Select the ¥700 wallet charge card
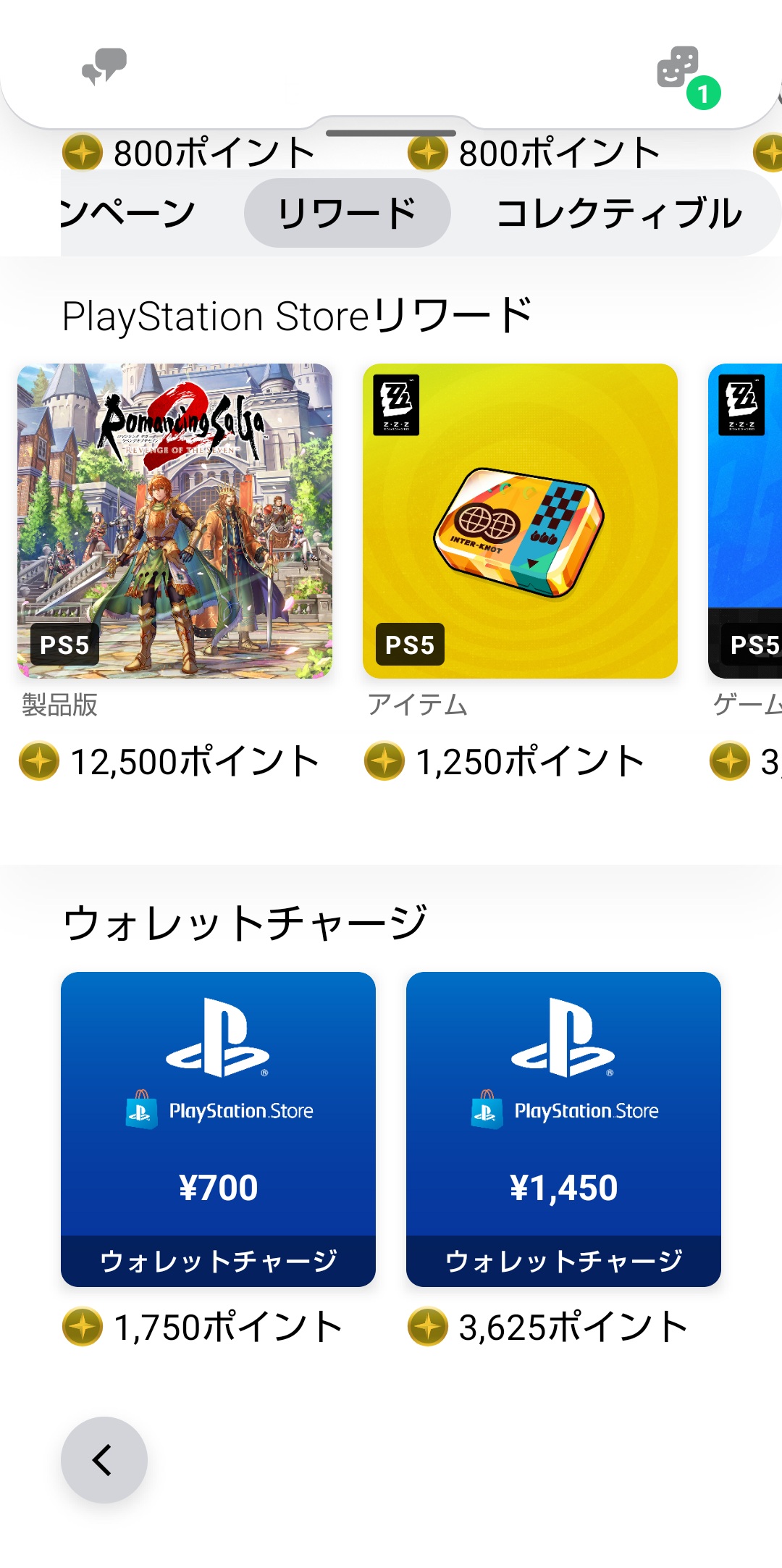 [218, 1128]
